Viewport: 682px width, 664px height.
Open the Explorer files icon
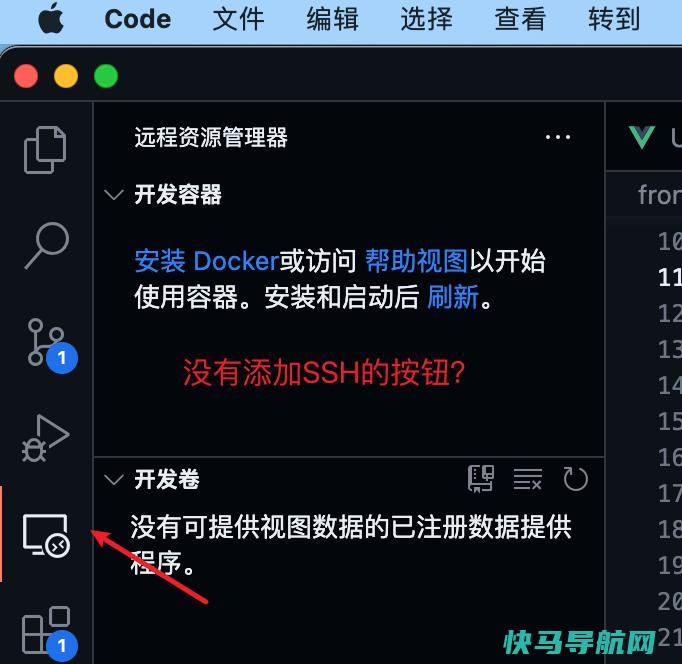(45, 149)
